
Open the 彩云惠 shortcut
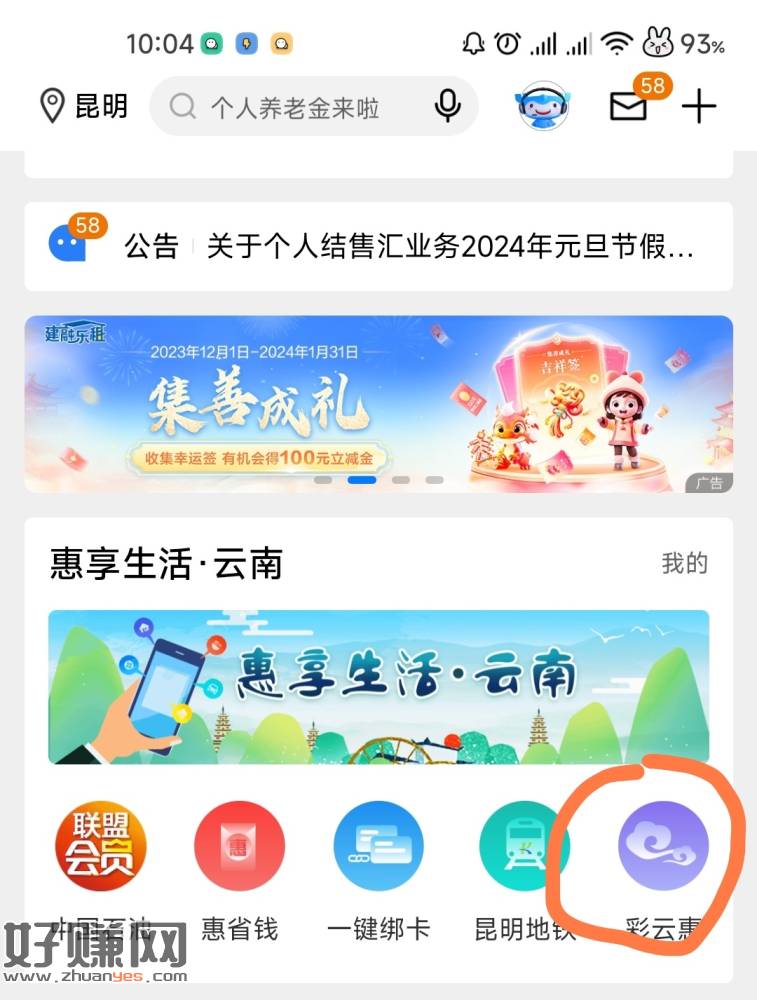coord(663,848)
